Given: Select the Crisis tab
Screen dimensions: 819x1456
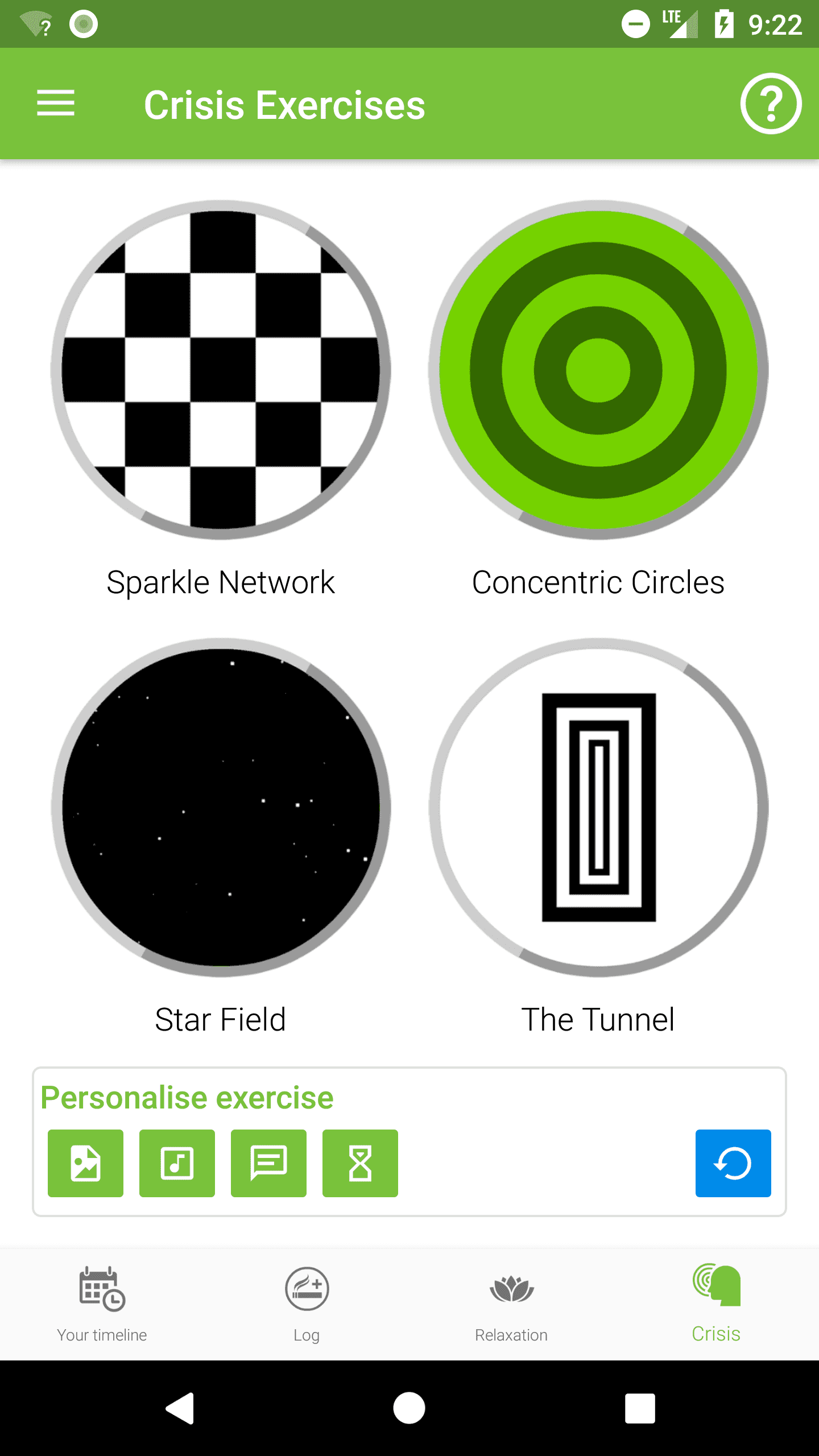Looking at the screenshot, I should (716, 1304).
